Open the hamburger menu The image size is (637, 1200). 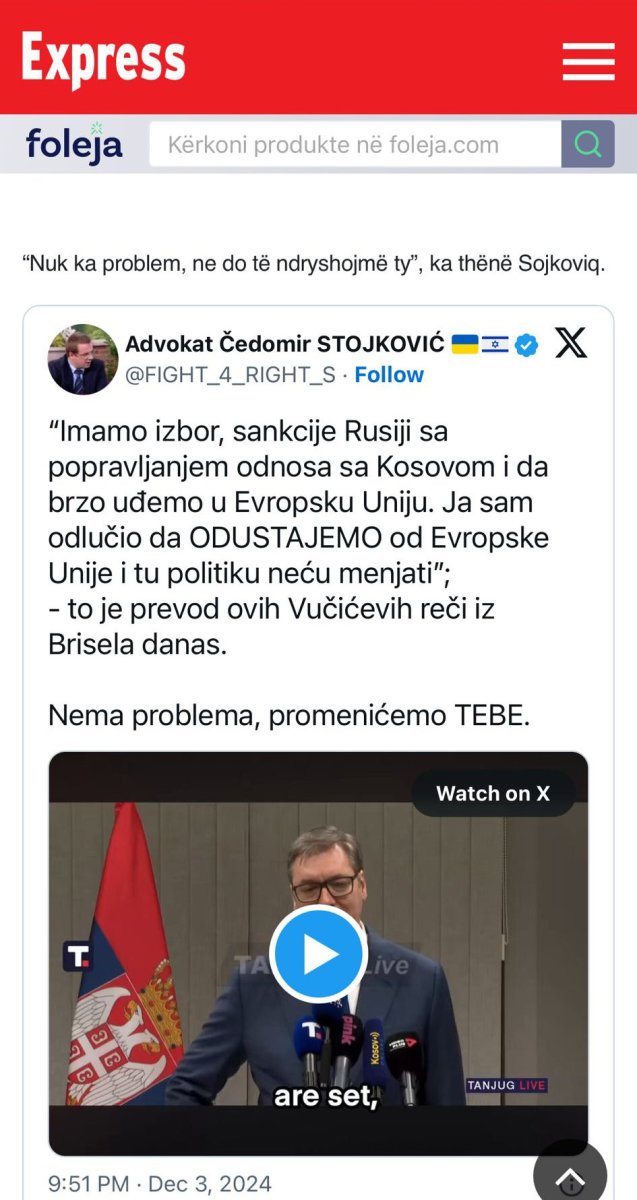point(588,62)
